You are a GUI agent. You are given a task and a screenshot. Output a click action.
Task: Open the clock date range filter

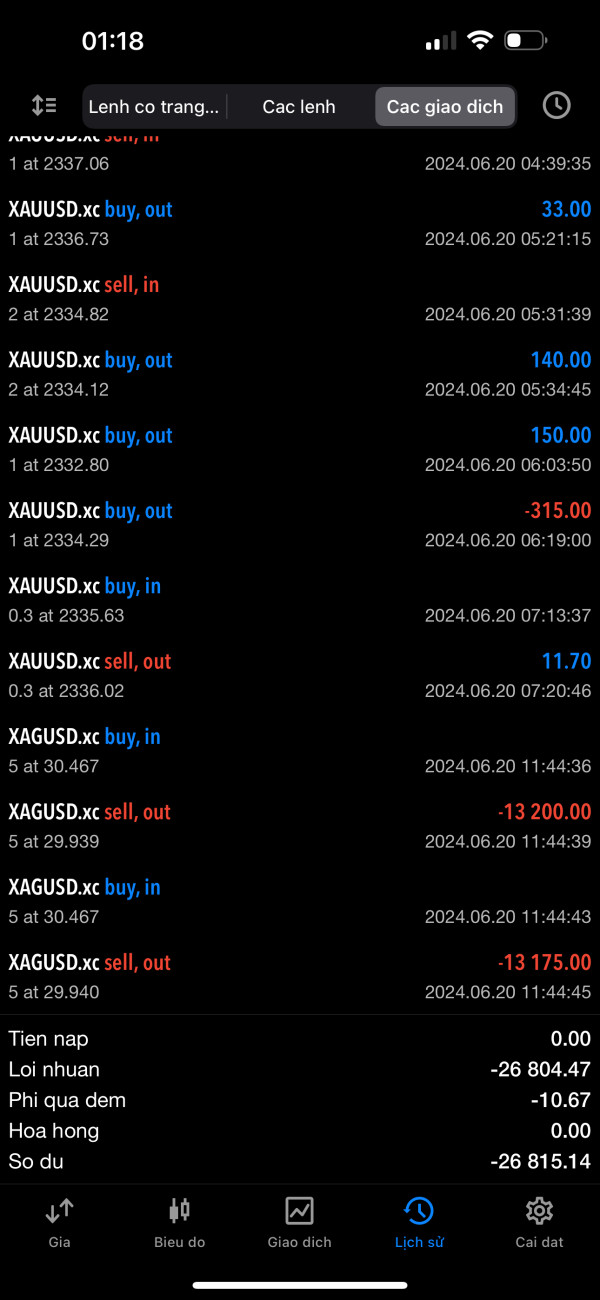556,105
